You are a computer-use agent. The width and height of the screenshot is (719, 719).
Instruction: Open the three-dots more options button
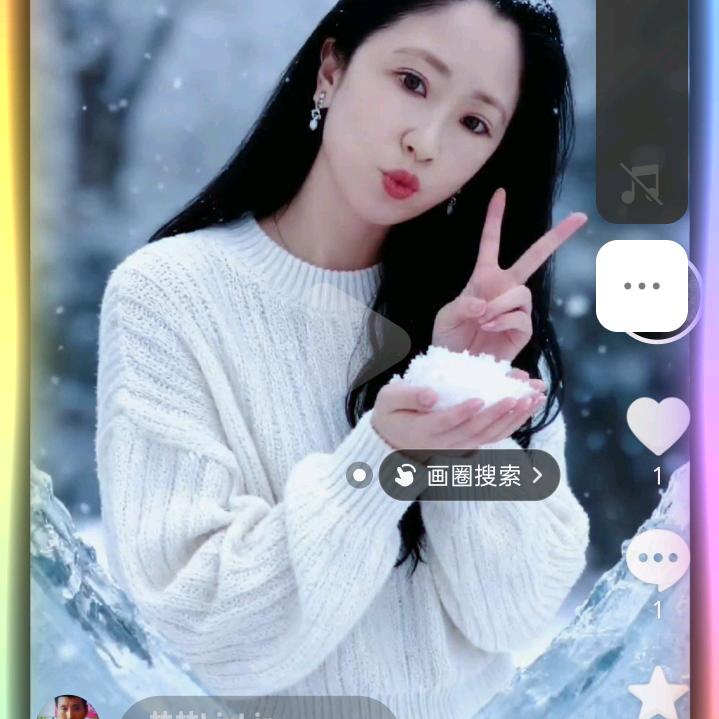(642, 286)
